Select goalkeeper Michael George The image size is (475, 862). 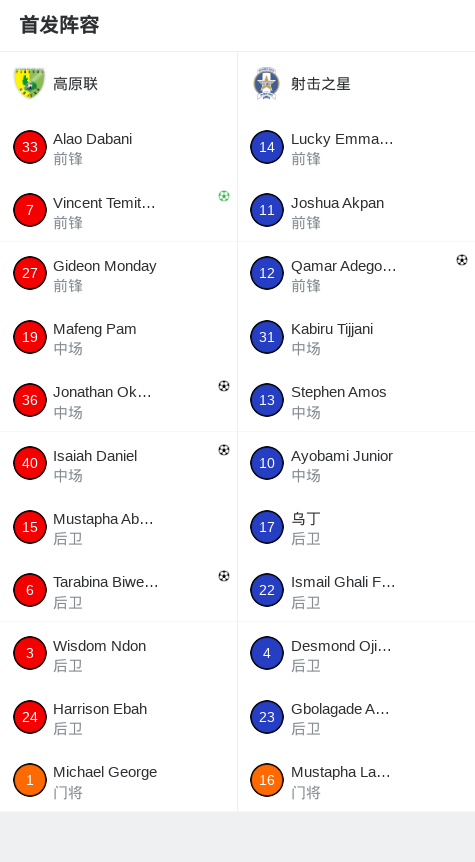tap(118, 780)
